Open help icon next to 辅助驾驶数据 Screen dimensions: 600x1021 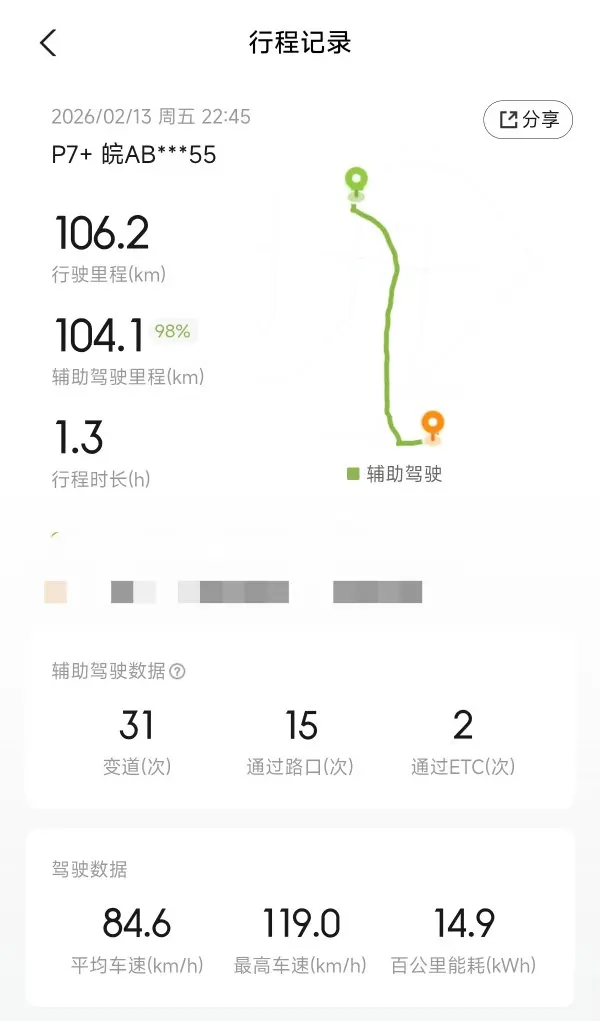coord(177,671)
